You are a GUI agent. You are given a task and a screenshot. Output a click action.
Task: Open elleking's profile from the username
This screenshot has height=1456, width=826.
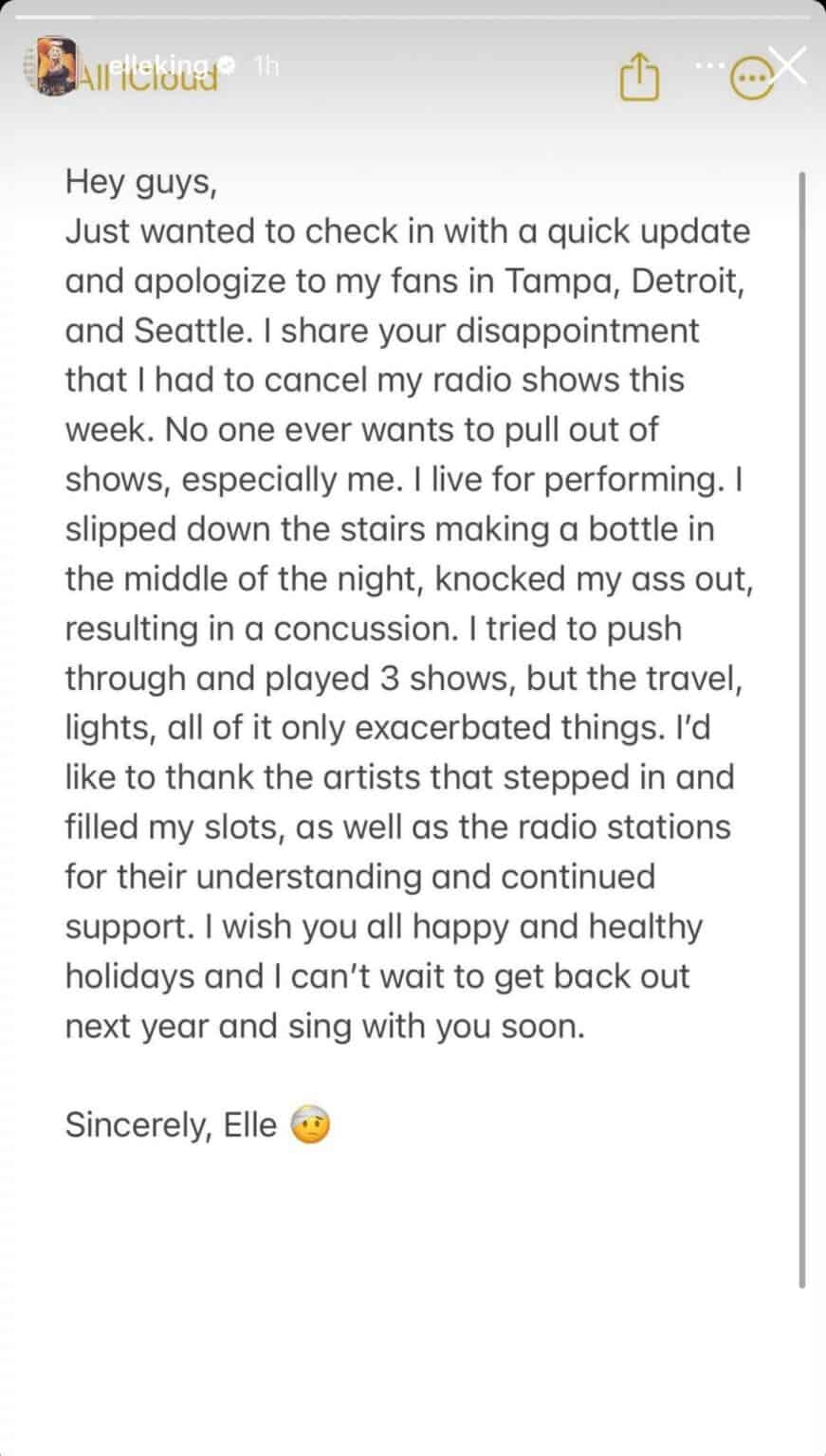[x=158, y=65]
